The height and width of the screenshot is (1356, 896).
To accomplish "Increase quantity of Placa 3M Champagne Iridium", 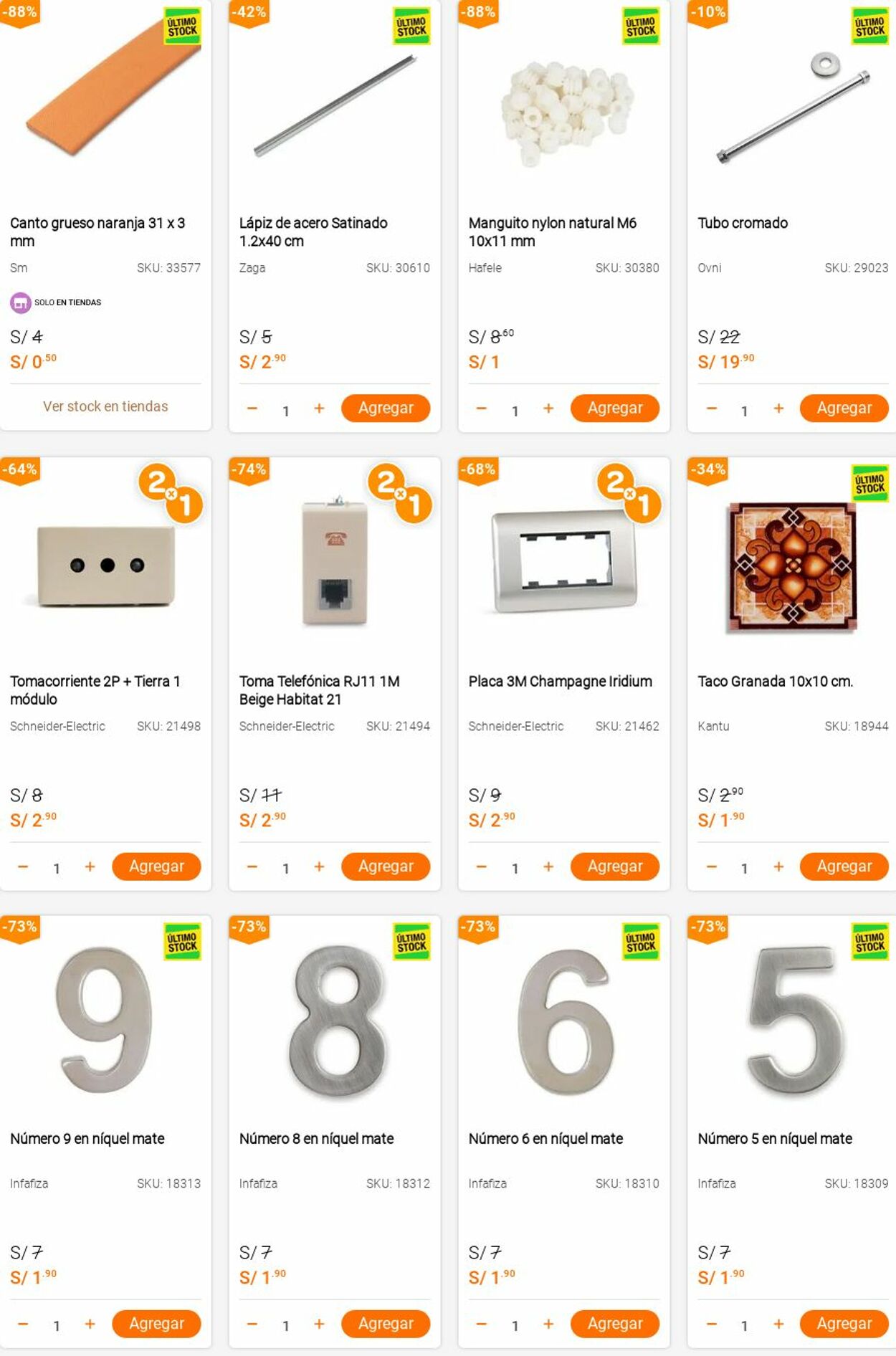I will pos(548,866).
